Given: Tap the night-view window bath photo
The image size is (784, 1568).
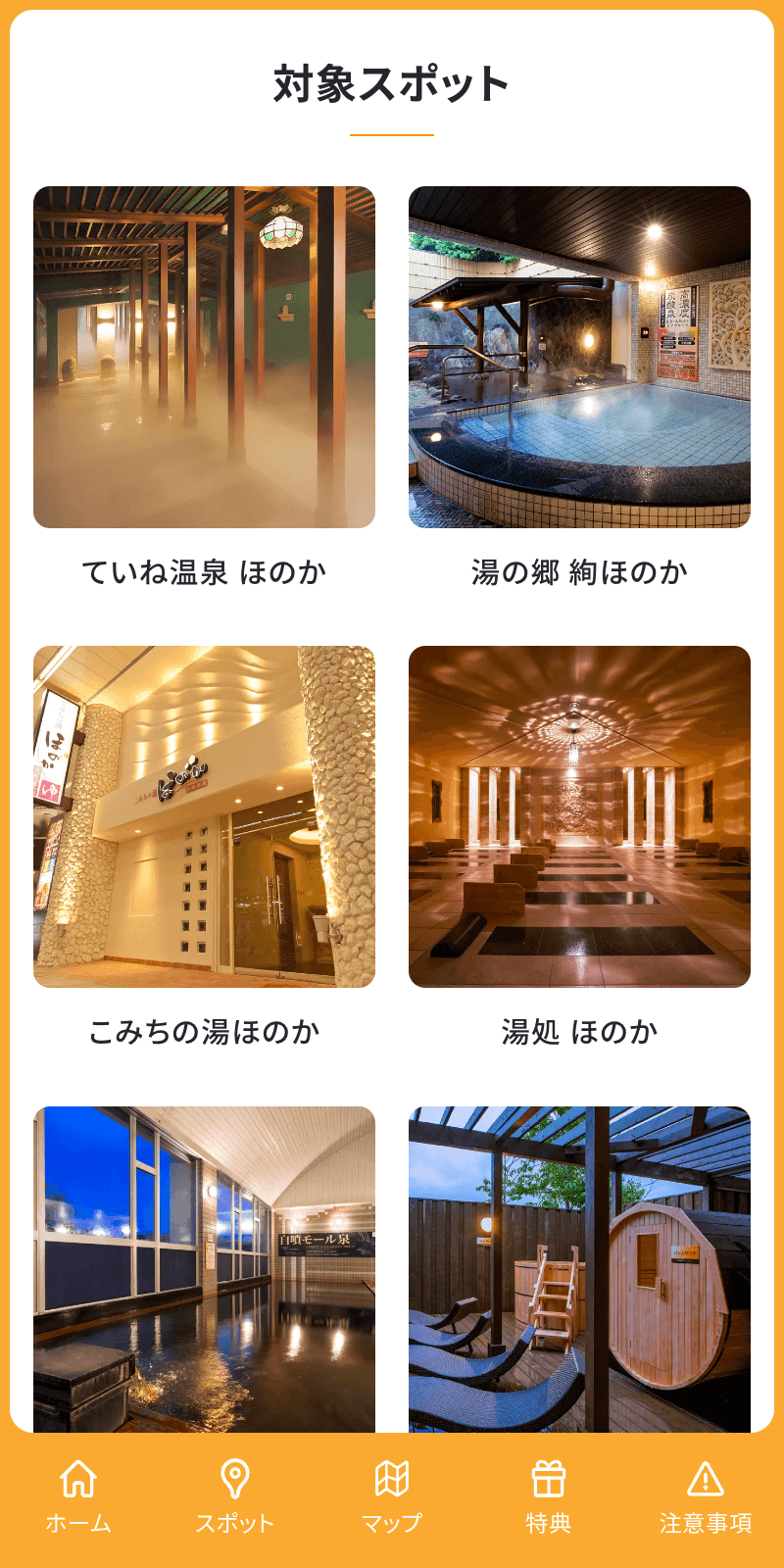Looking at the screenshot, I should coord(202,1264).
